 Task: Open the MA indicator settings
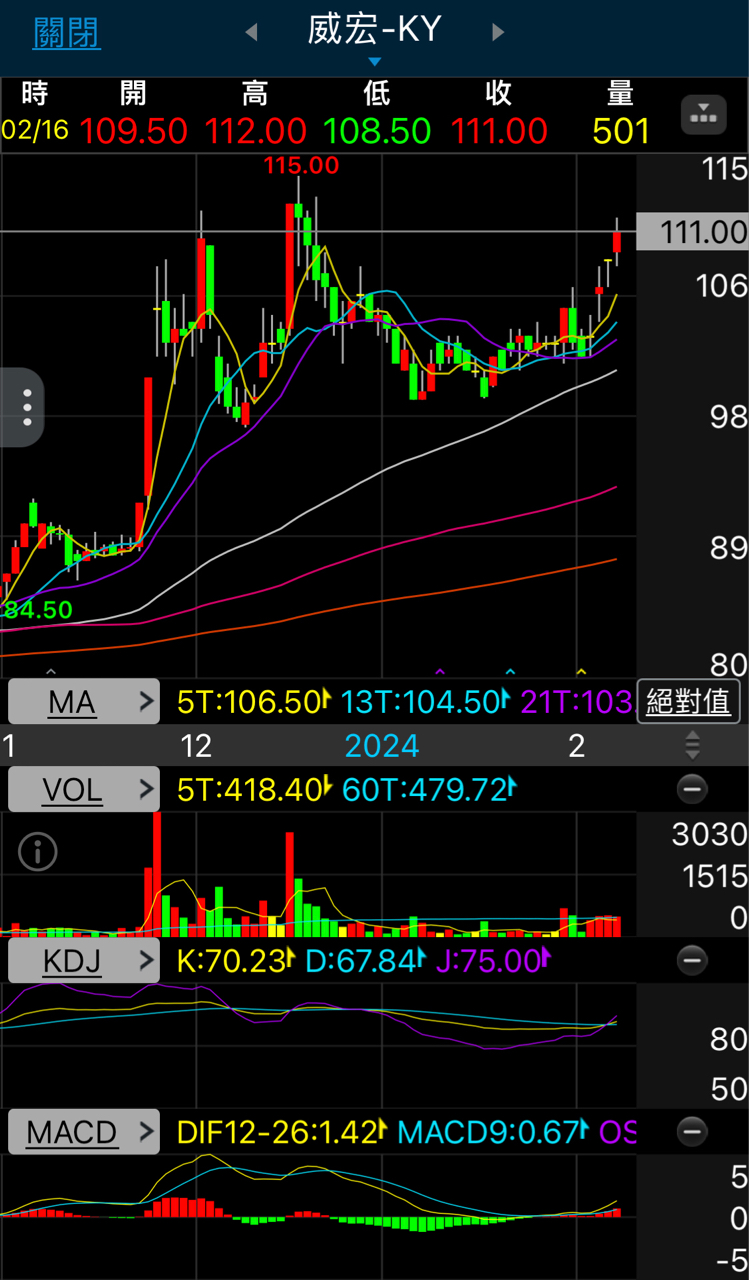click(84, 702)
